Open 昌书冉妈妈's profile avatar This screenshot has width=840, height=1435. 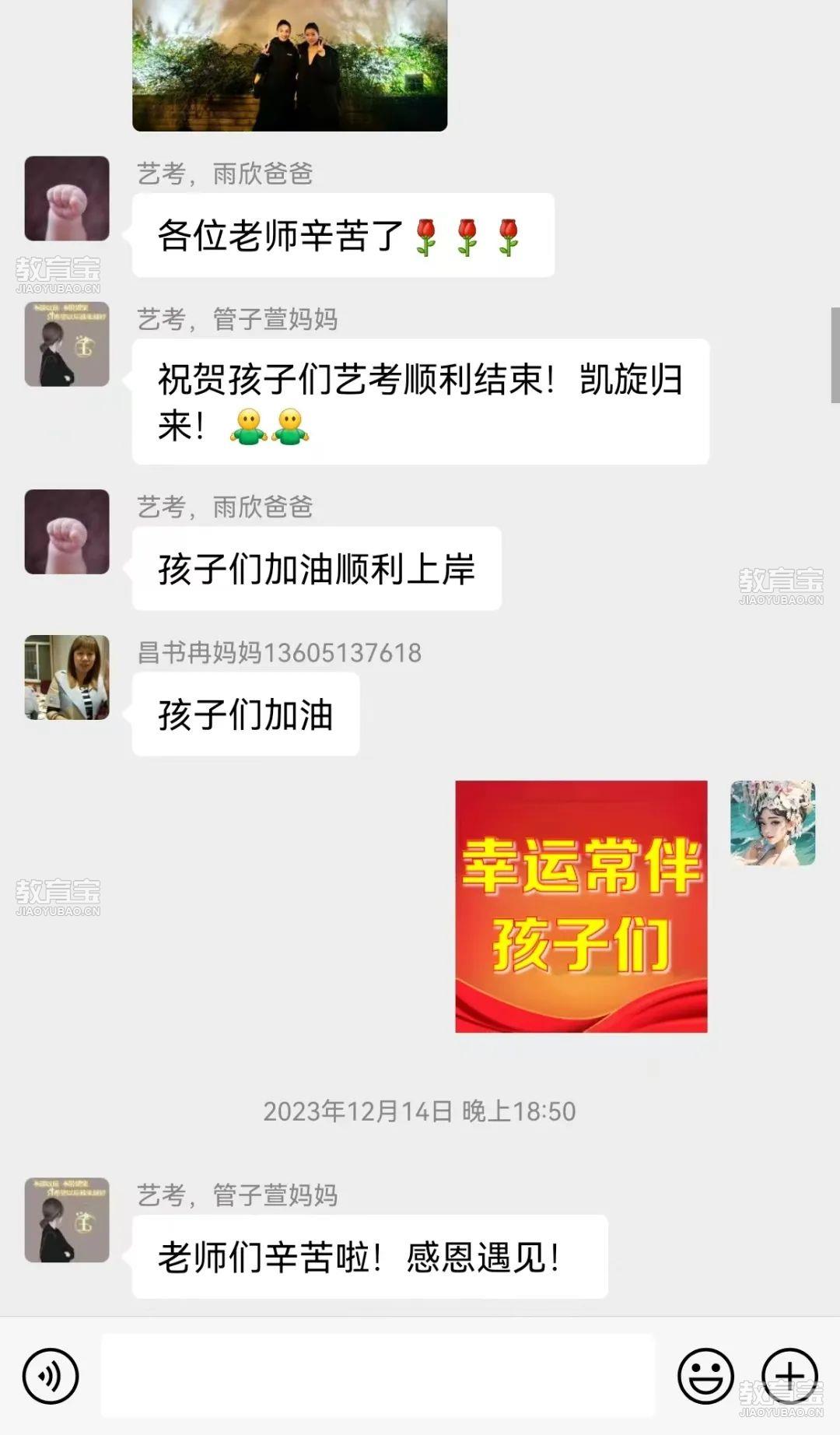point(67,677)
